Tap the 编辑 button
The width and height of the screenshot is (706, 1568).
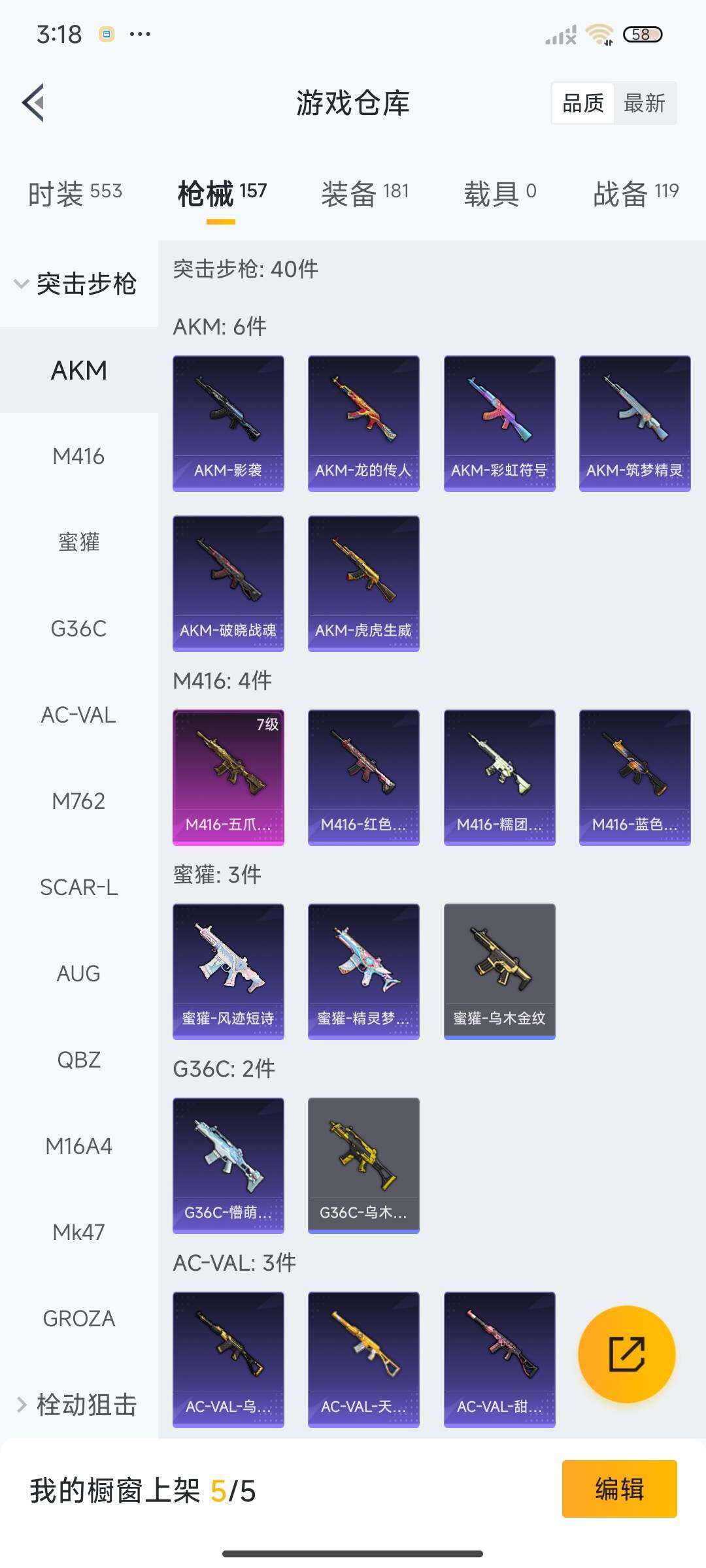[x=619, y=1489]
